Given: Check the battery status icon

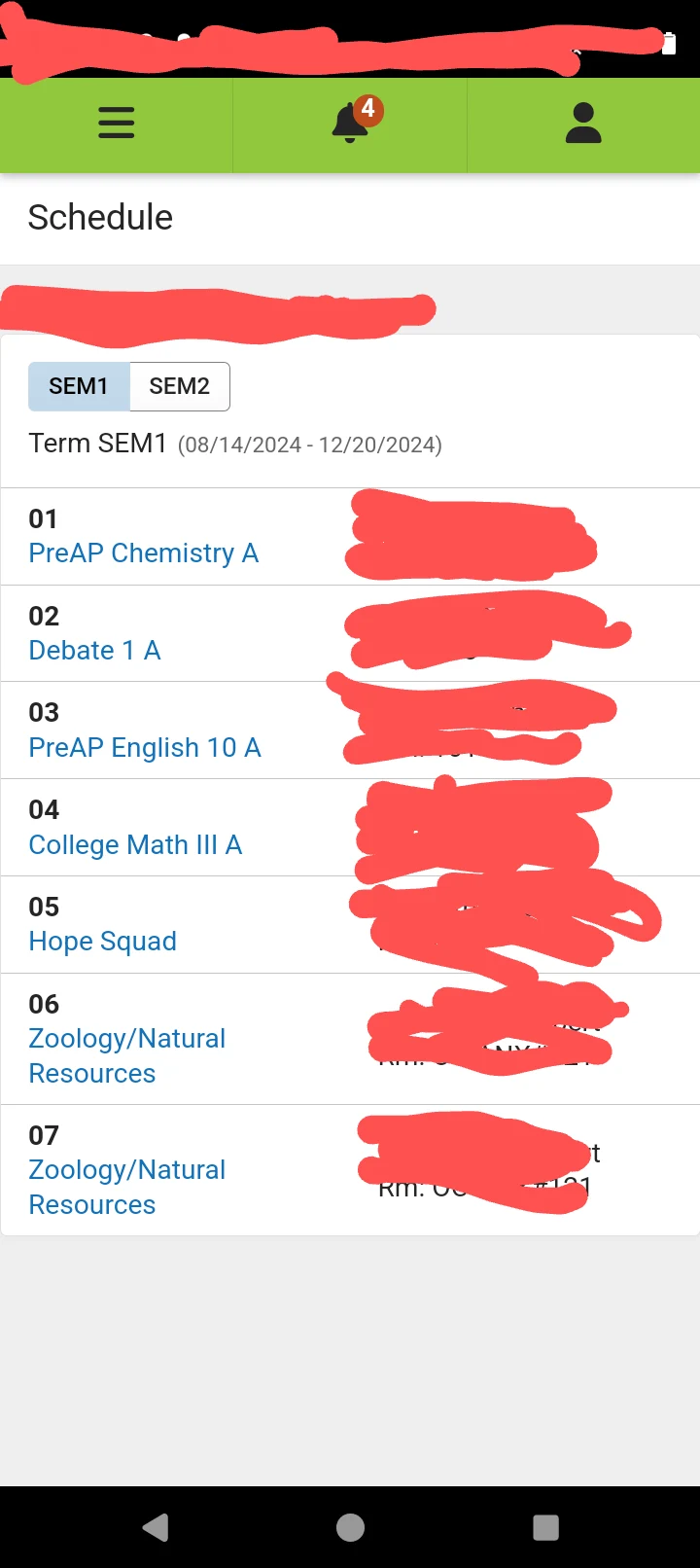Looking at the screenshot, I should click(x=668, y=43).
